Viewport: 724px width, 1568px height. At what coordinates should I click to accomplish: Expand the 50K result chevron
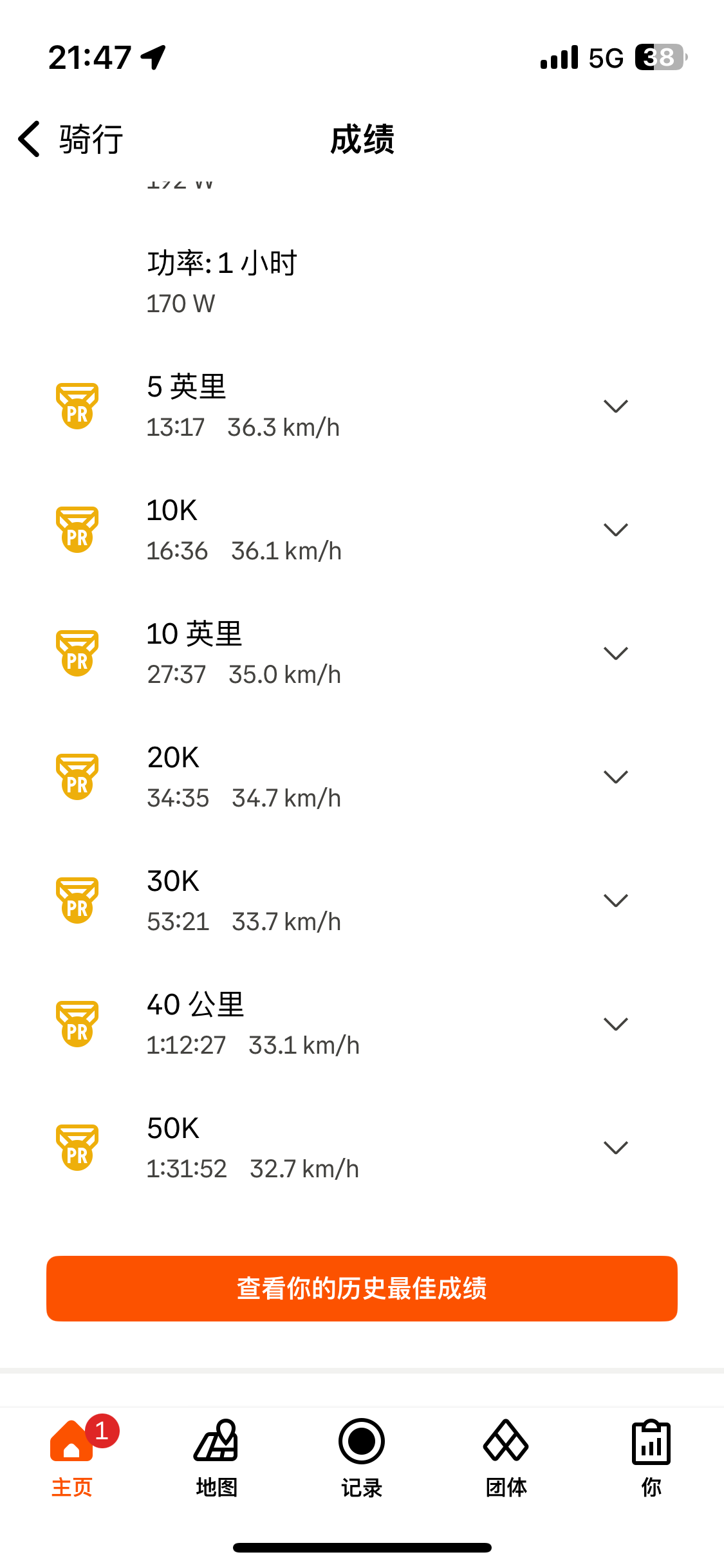(615, 1148)
